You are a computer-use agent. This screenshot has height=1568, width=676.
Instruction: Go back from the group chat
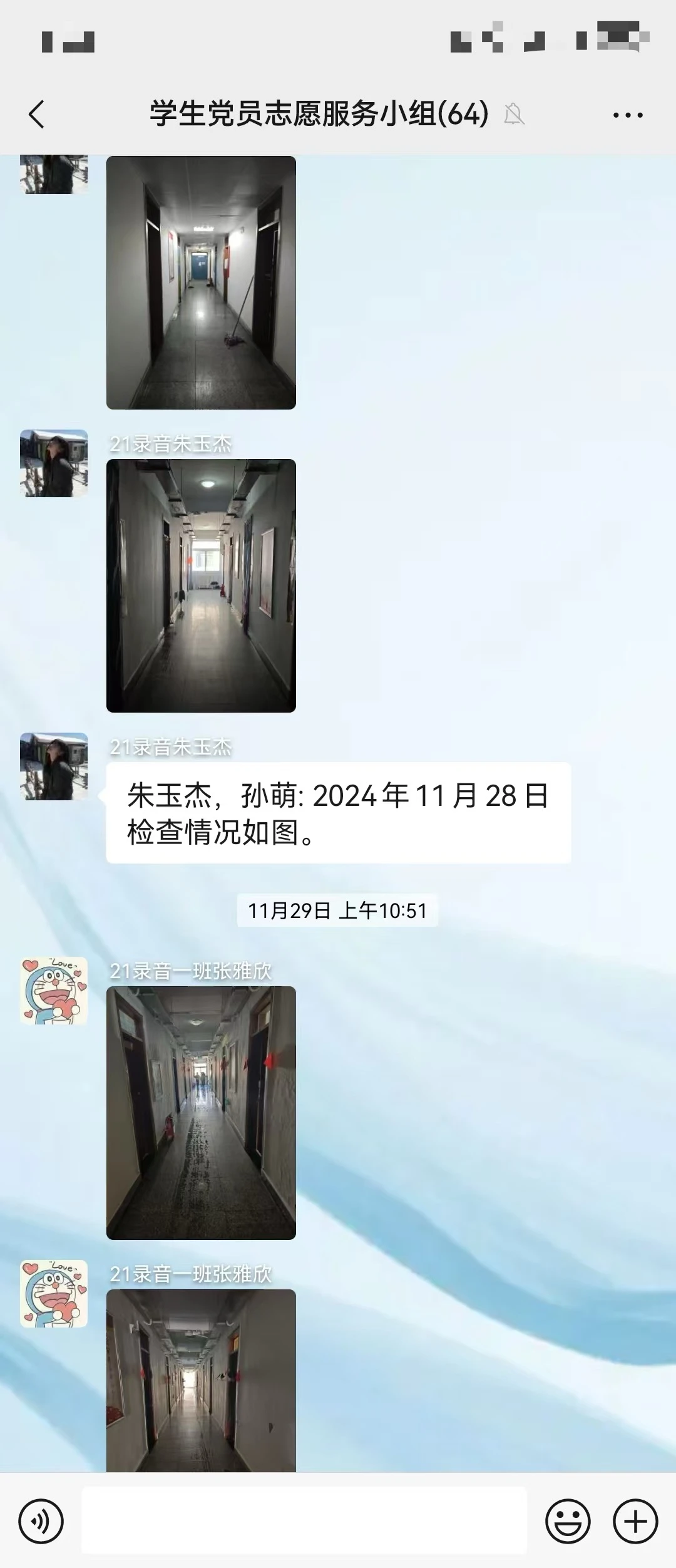[x=37, y=115]
